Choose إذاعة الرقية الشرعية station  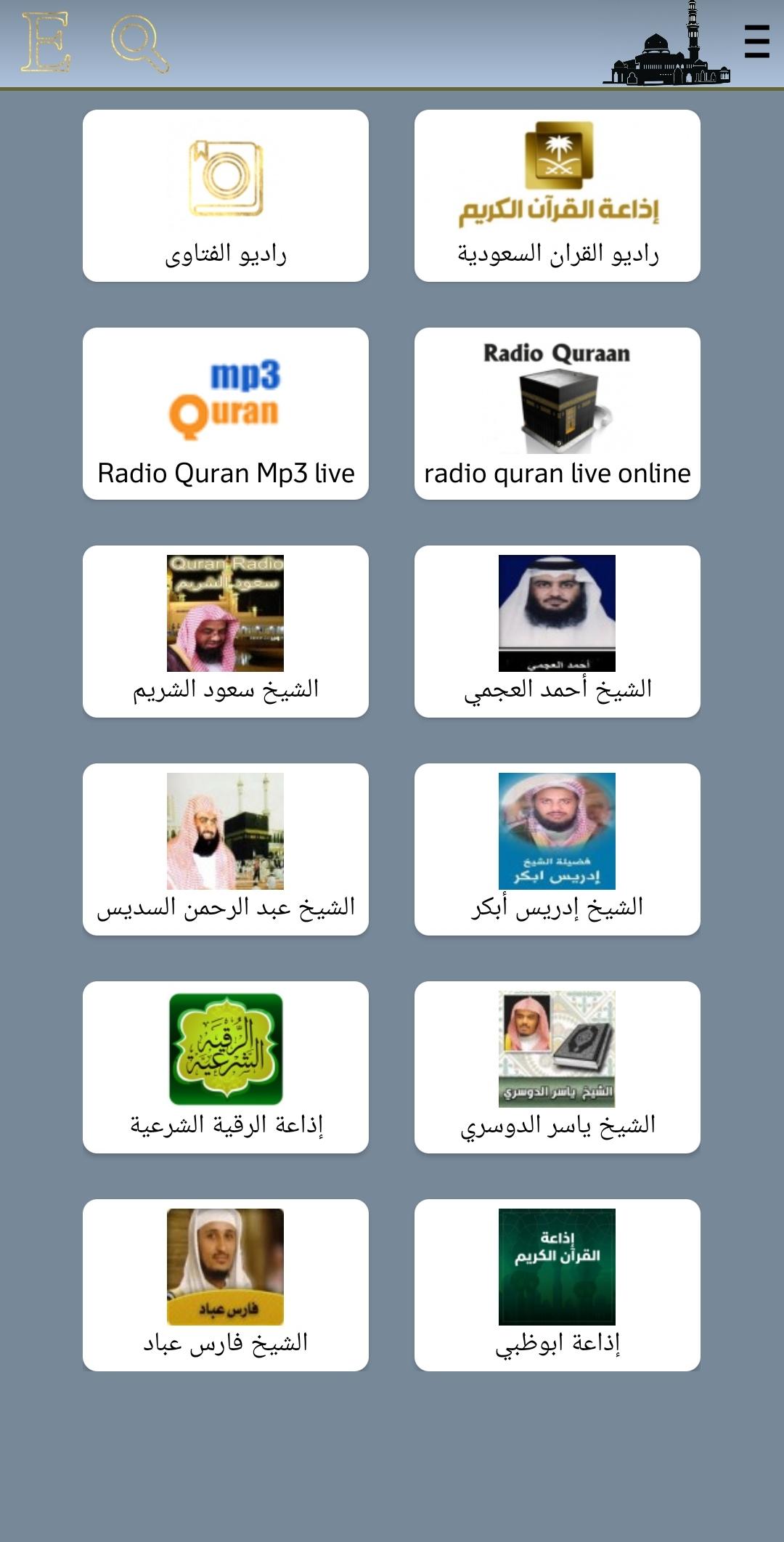226,1067
